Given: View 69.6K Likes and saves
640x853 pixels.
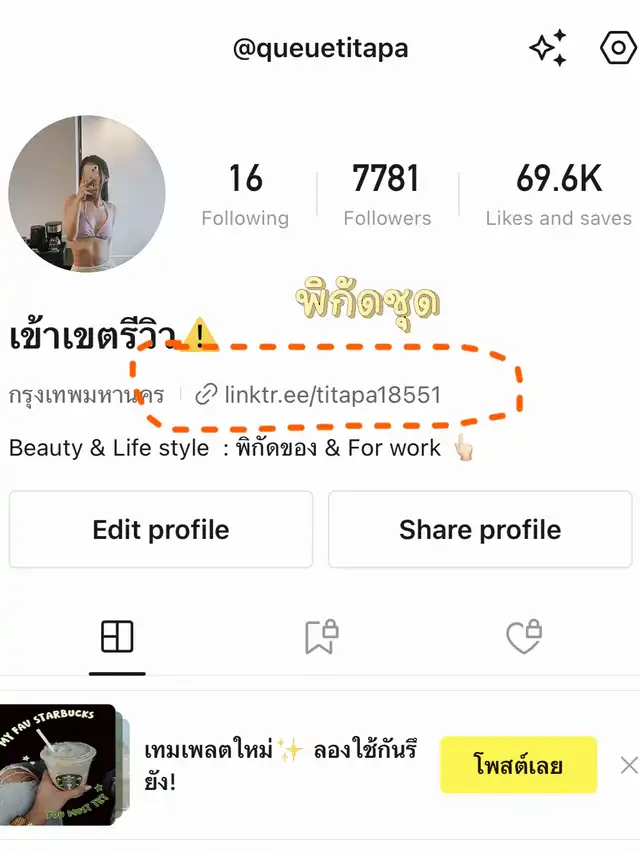Looking at the screenshot, I should (x=558, y=195).
